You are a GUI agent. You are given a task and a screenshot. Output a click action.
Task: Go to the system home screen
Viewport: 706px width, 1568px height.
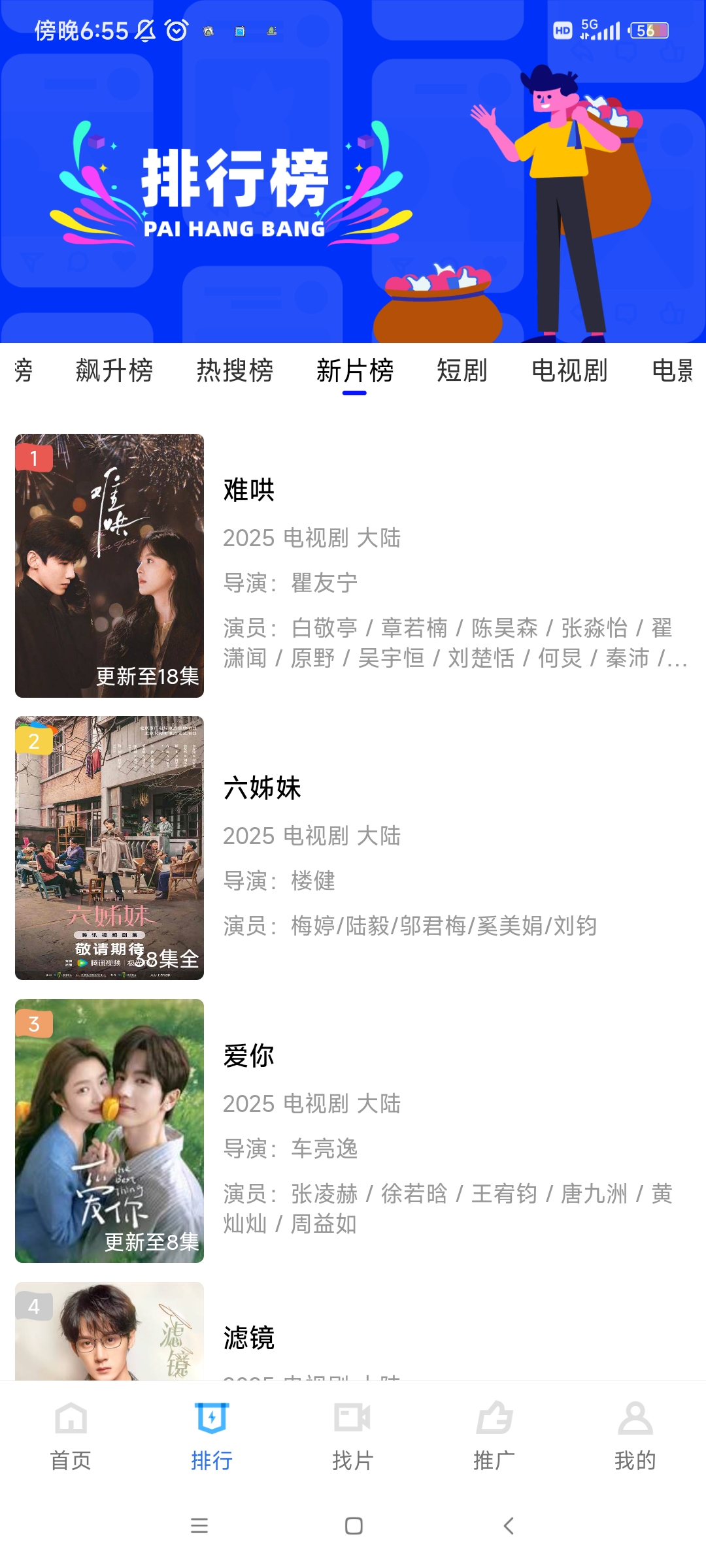tap(354, 1526)
